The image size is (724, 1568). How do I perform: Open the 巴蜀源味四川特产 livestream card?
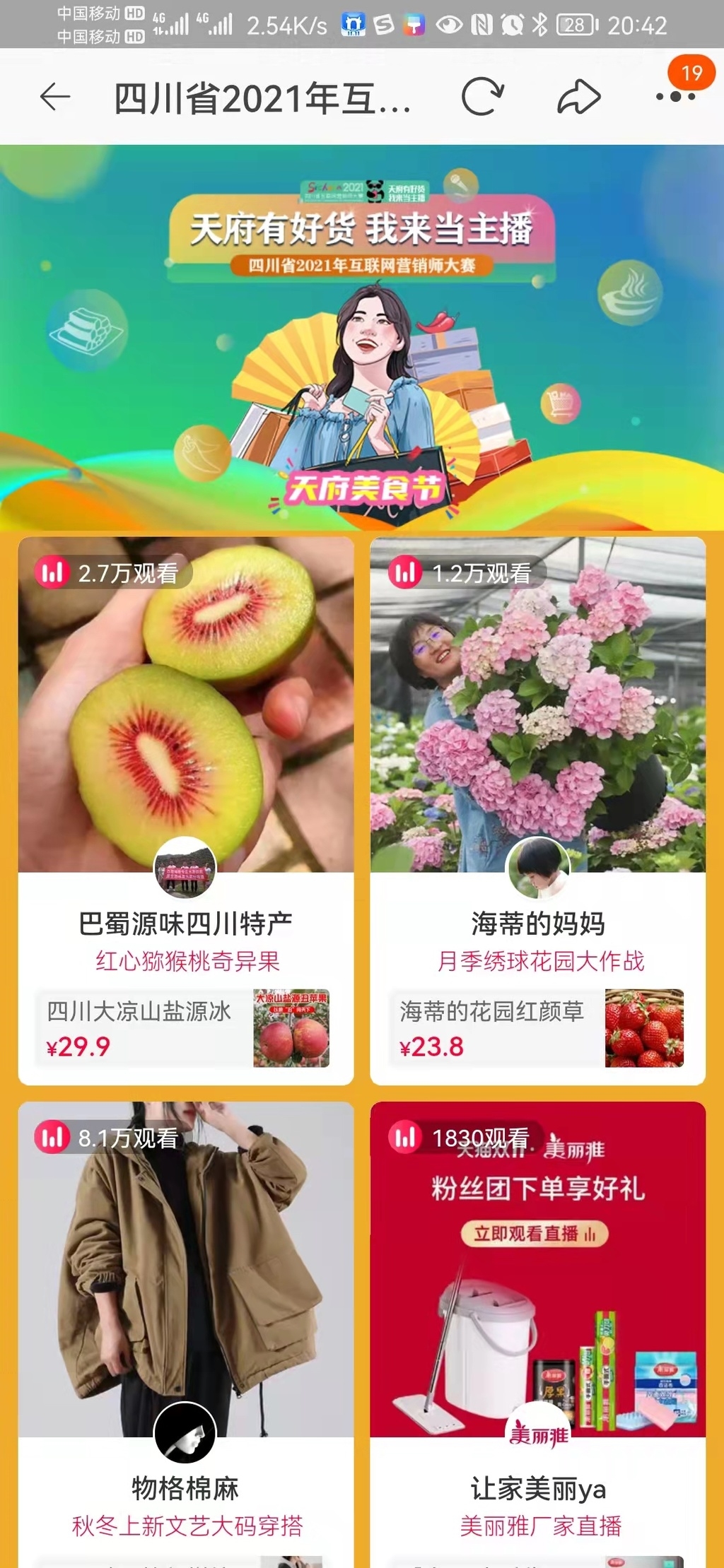point(185,707)
